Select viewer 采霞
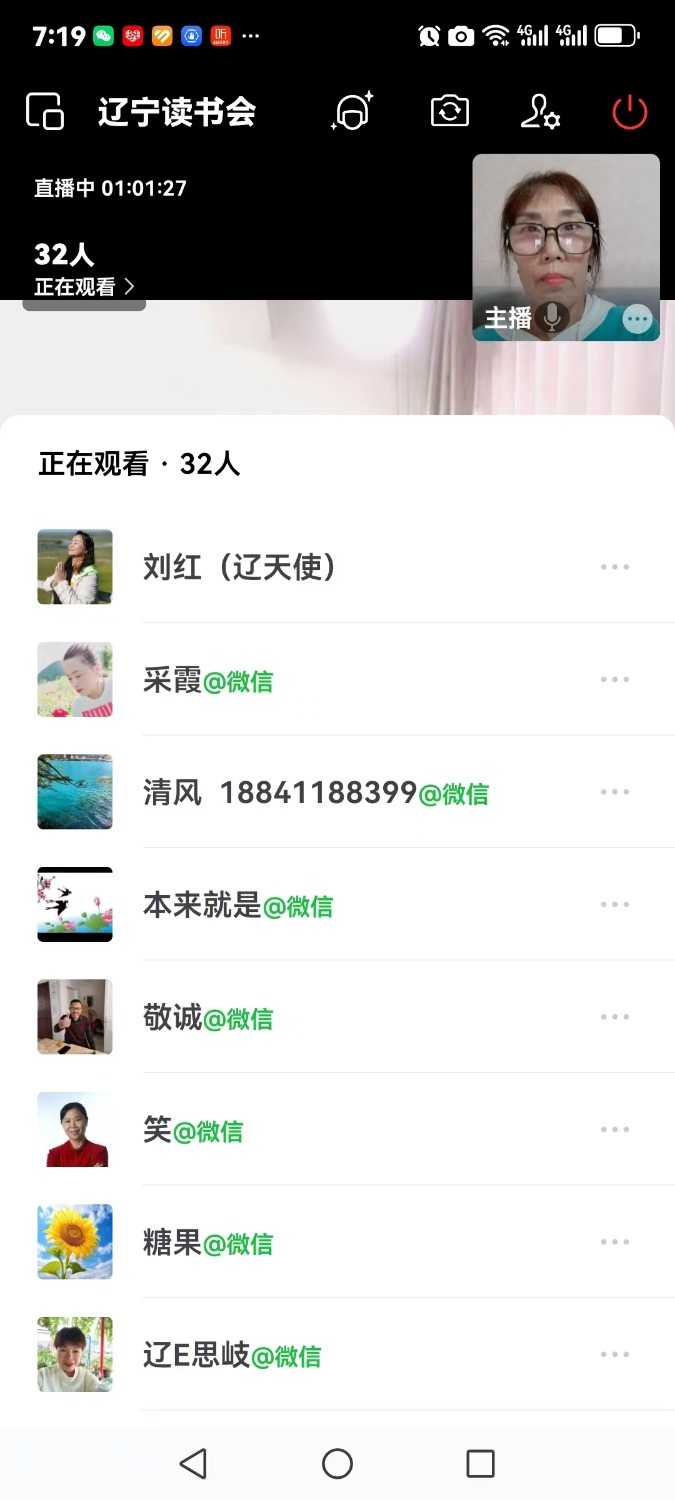This screenshot has height=1500, width=675. (208, 681)
